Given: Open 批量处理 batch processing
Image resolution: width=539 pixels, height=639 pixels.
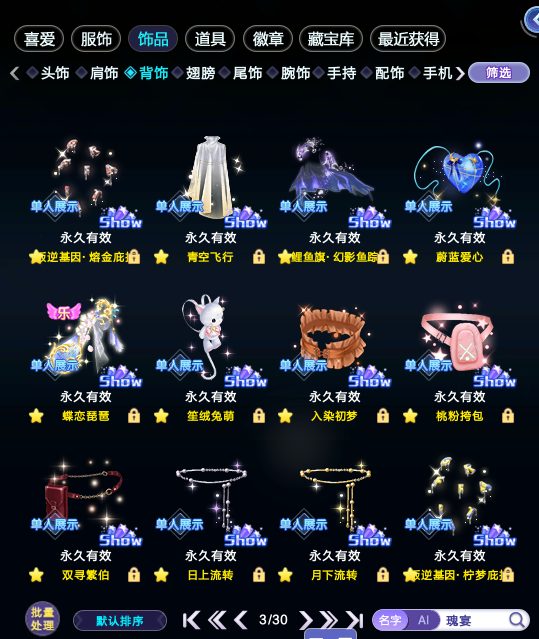Looking at the screenshot, I should click(x=42, y=619).
